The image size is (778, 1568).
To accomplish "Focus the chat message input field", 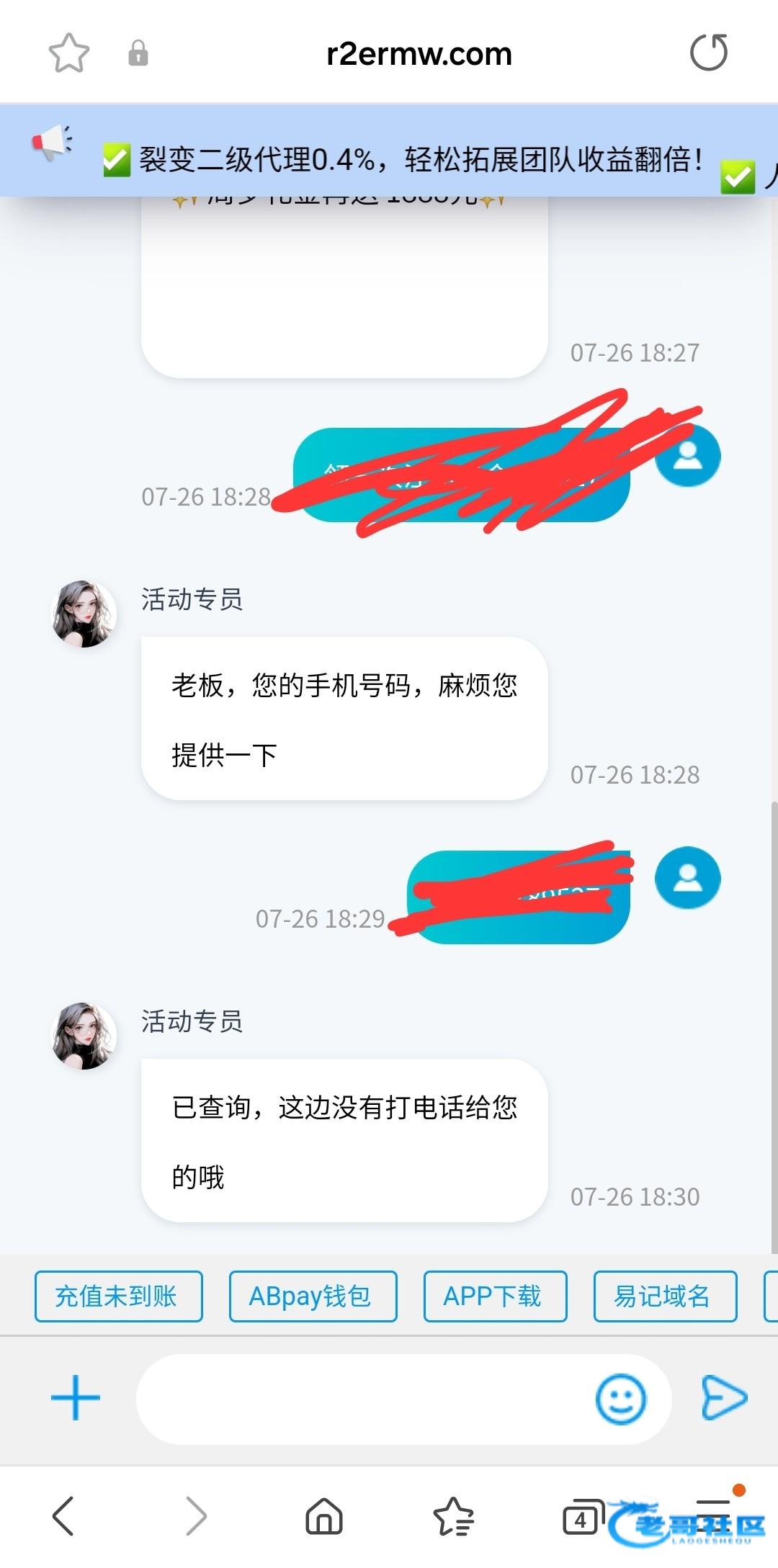I will click(360, 1399).
